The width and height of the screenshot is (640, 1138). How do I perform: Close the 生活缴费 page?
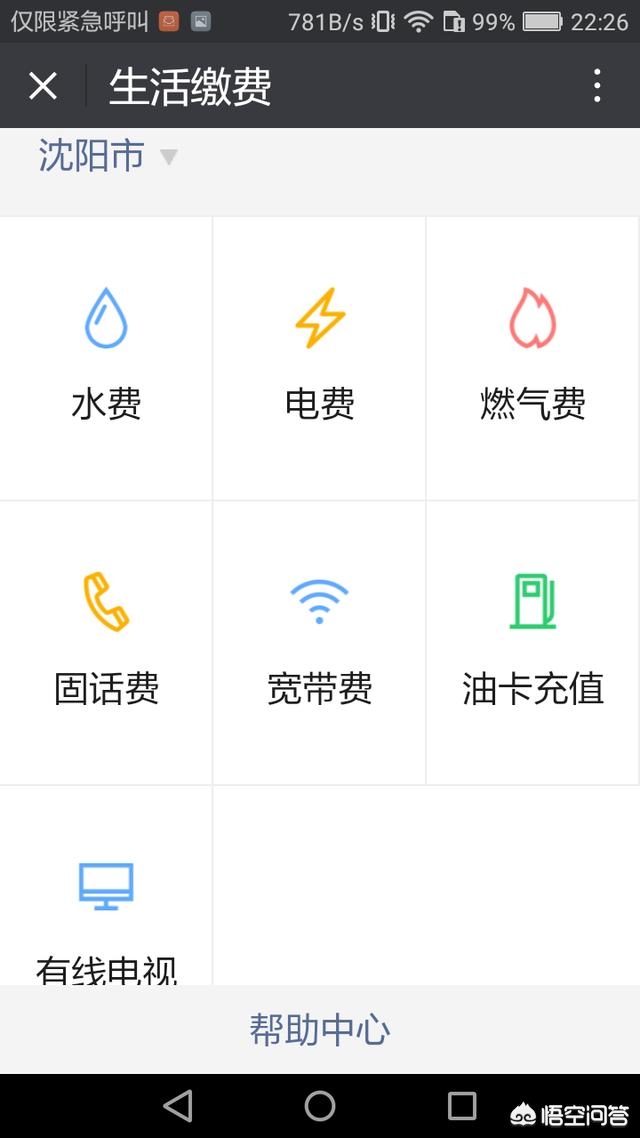click(43, 87)
